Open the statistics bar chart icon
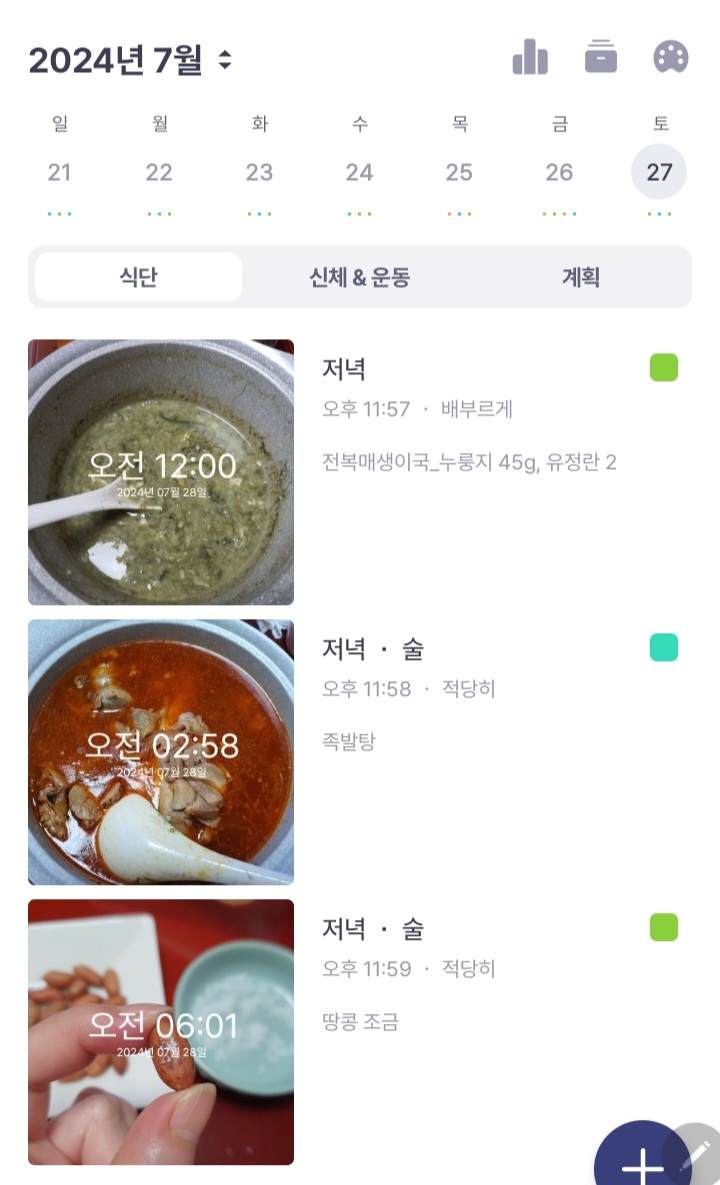720x1185 pixels. 530,57
